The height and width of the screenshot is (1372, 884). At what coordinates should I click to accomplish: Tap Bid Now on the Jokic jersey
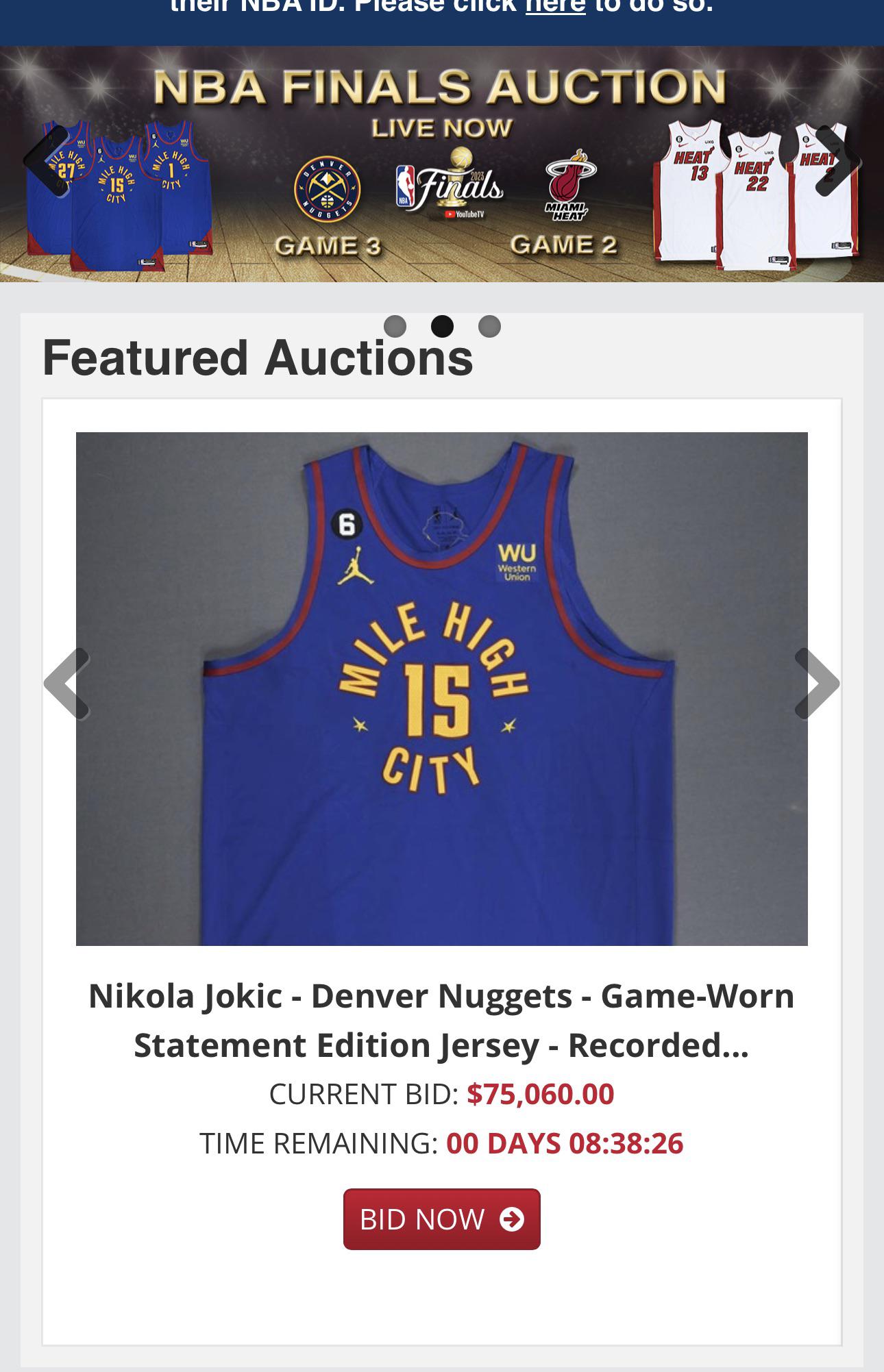[x=441, y=1219]
